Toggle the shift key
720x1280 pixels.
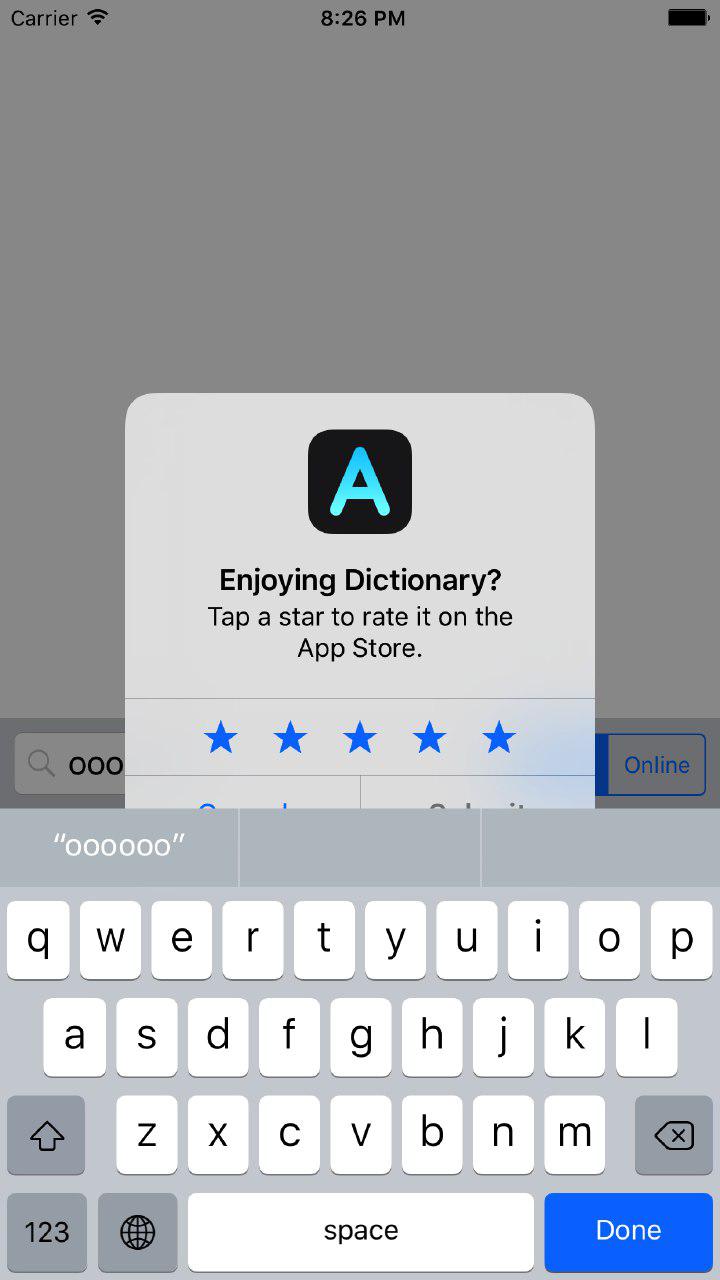[x=46, y=1135]
